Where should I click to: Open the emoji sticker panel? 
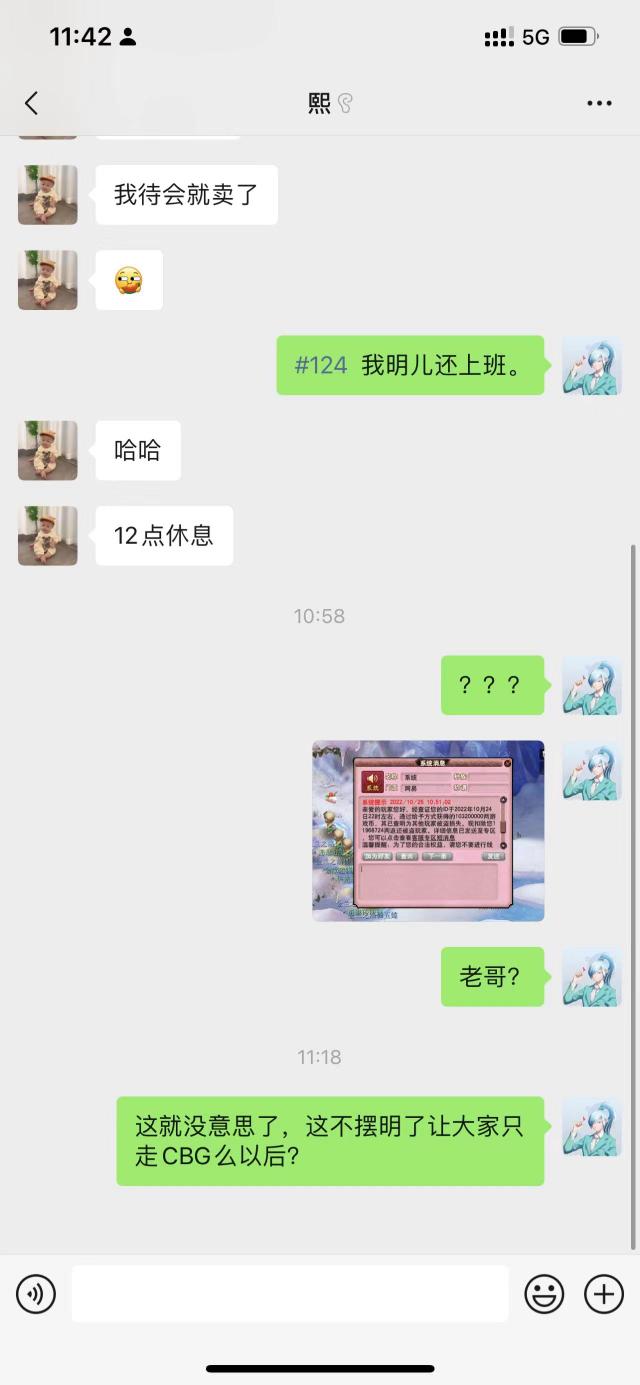544,1295
